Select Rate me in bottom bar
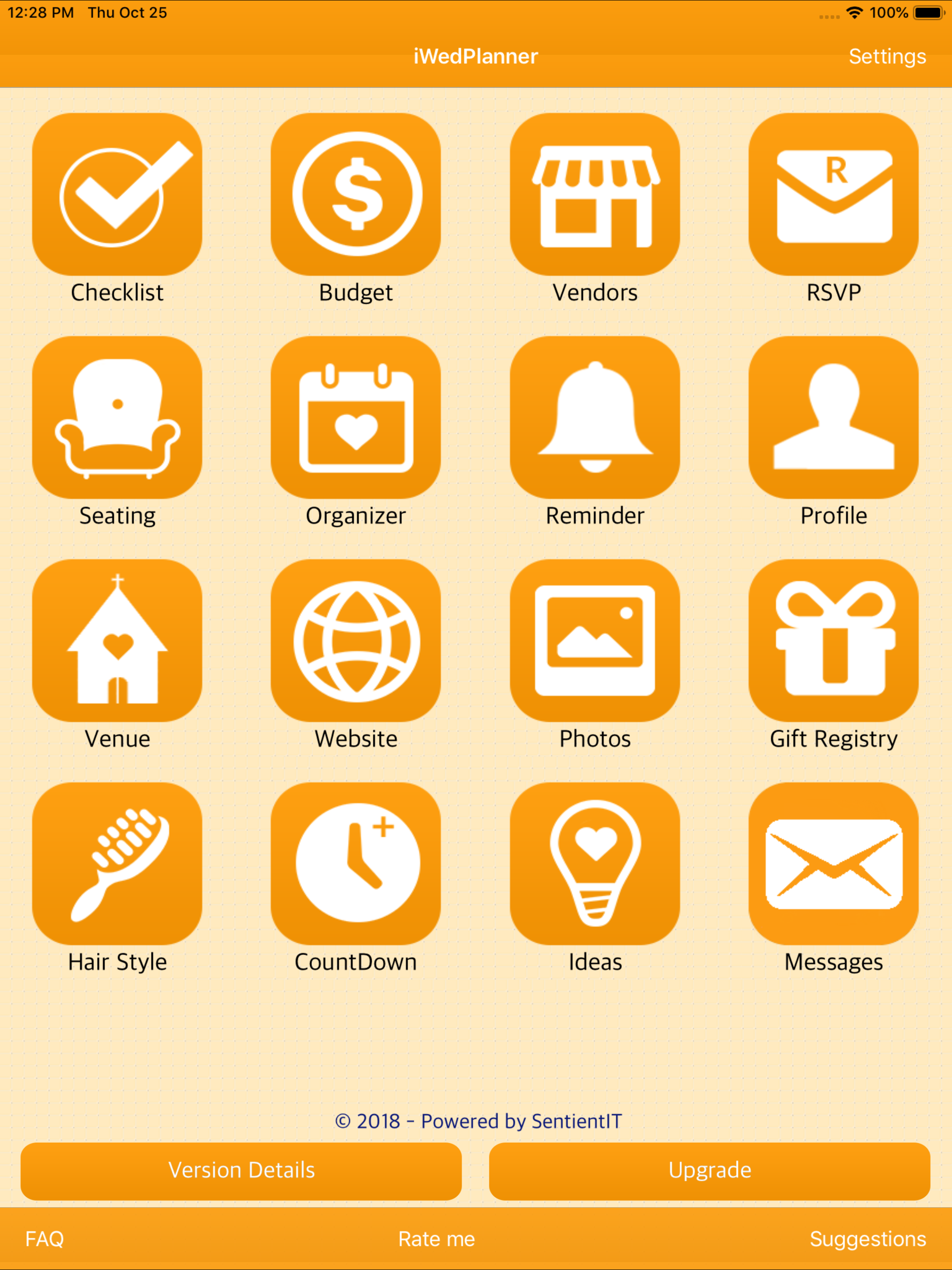 (436, 1239)
